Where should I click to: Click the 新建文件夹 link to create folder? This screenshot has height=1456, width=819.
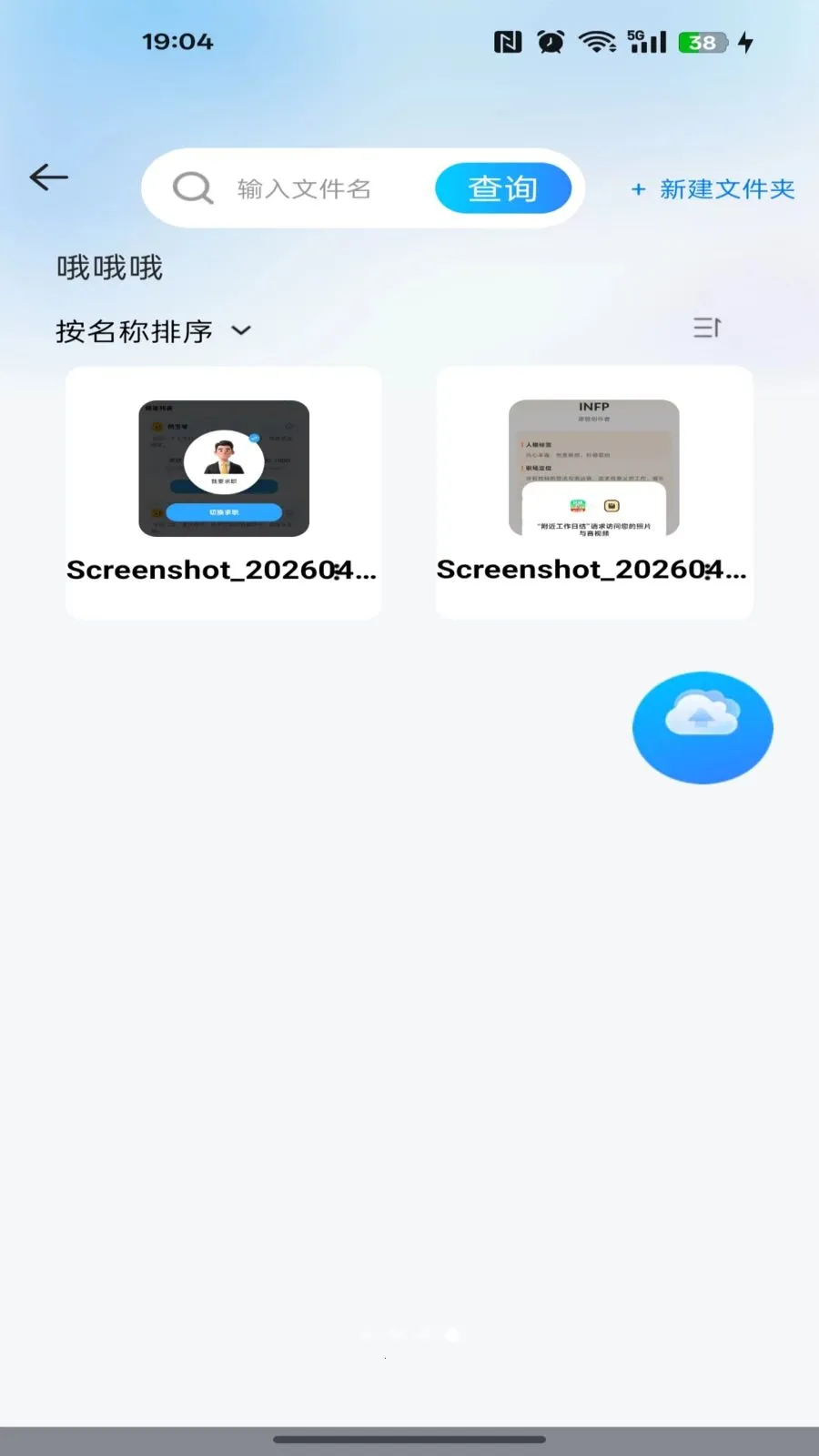[x=712, y=189]
